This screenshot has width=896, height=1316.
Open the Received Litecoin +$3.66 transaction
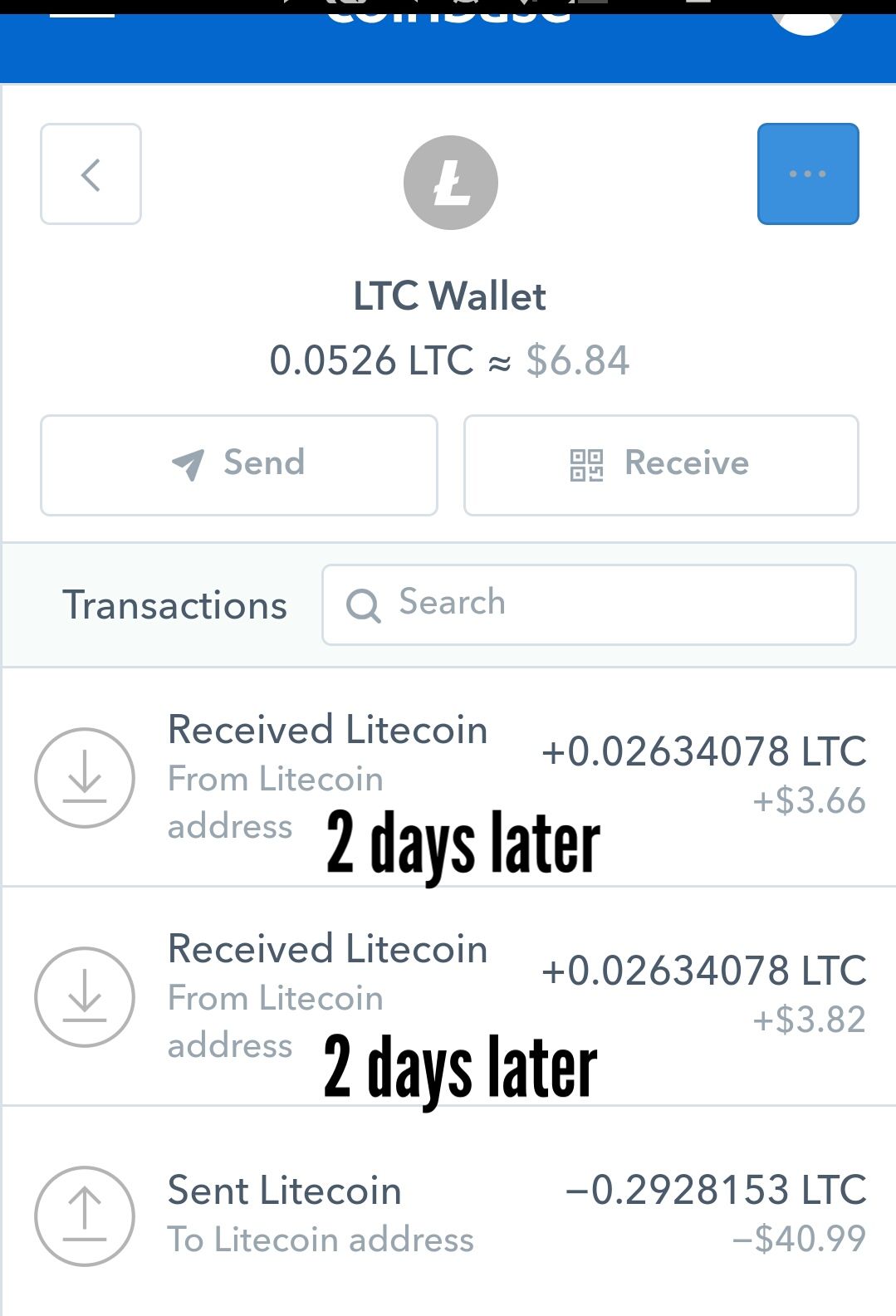pos(448,776)
